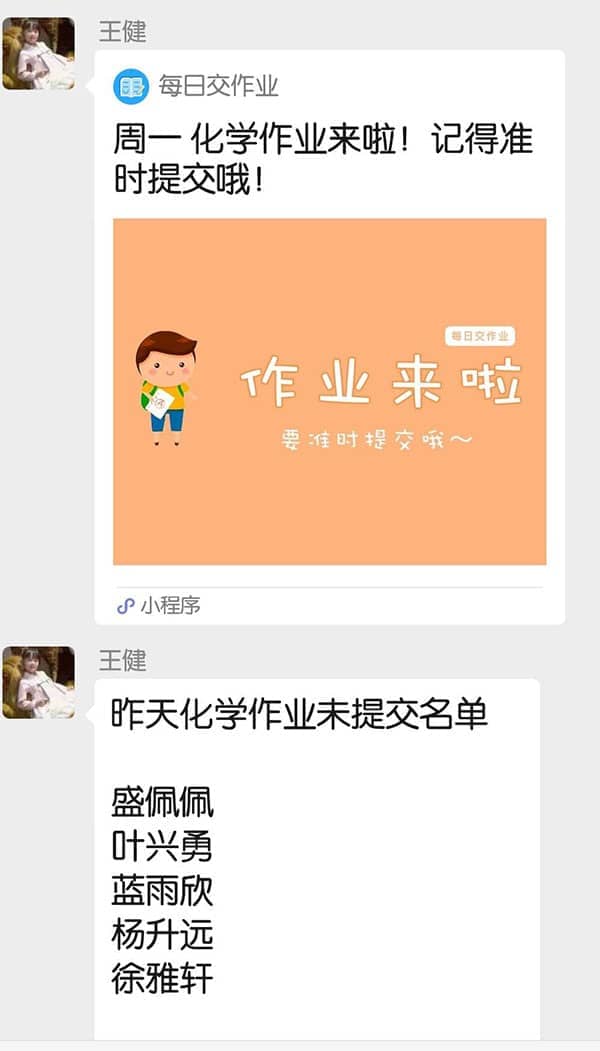Open the 每日交作业 mini program card
Image resolution: width=600 pixels, height=1051 pixels.
click(x=330, y=390)
